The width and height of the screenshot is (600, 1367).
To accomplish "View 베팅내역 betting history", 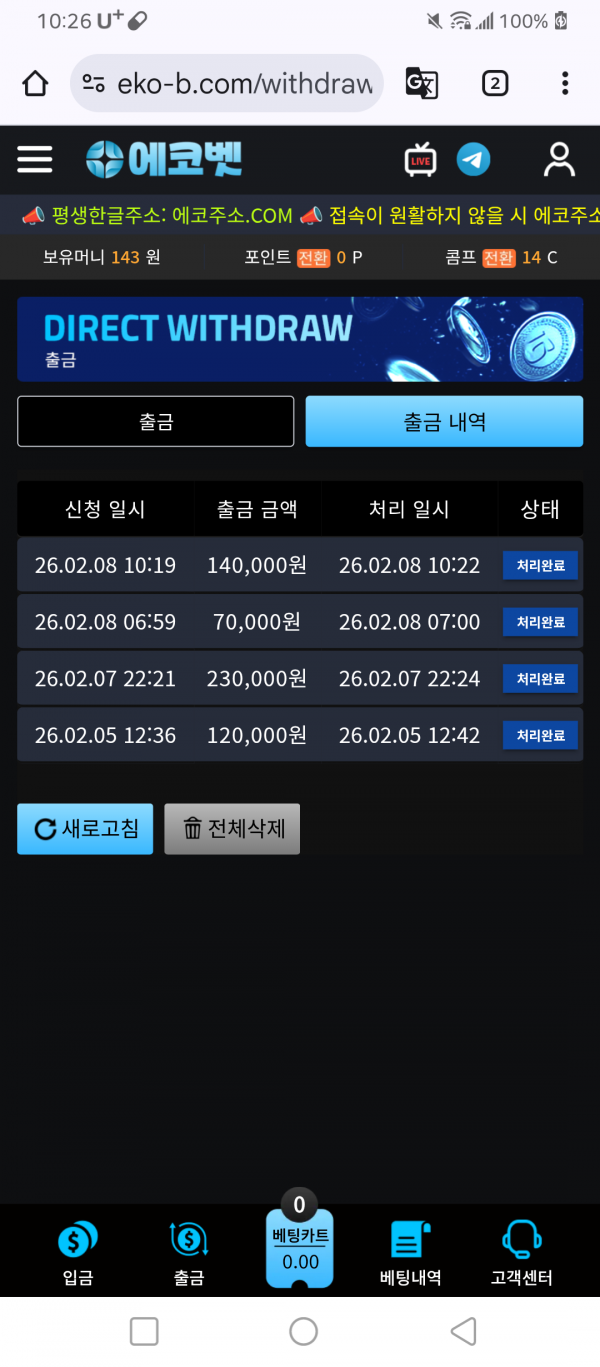I will point(410,1253).
